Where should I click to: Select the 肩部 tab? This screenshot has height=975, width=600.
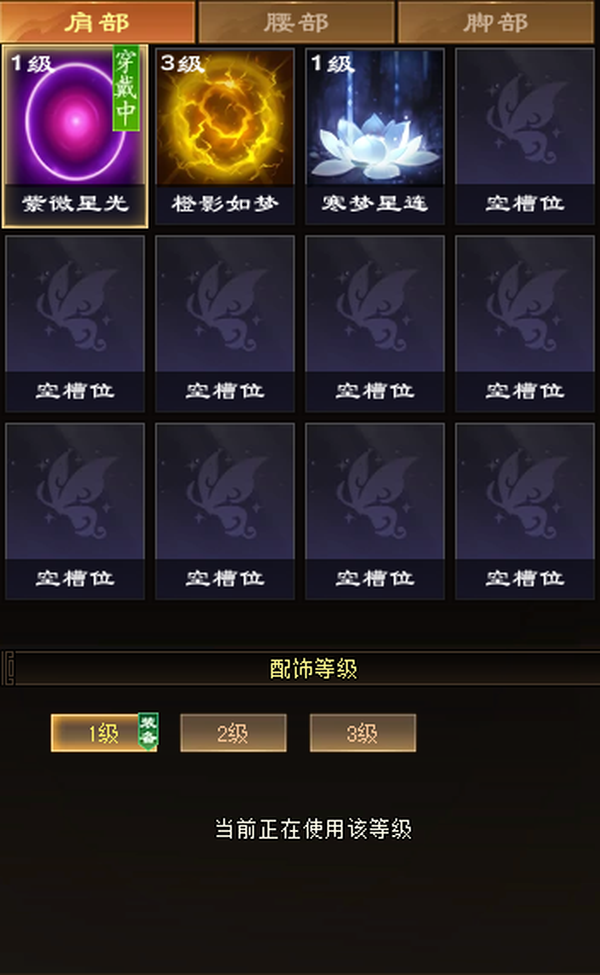tap(98, 22)
